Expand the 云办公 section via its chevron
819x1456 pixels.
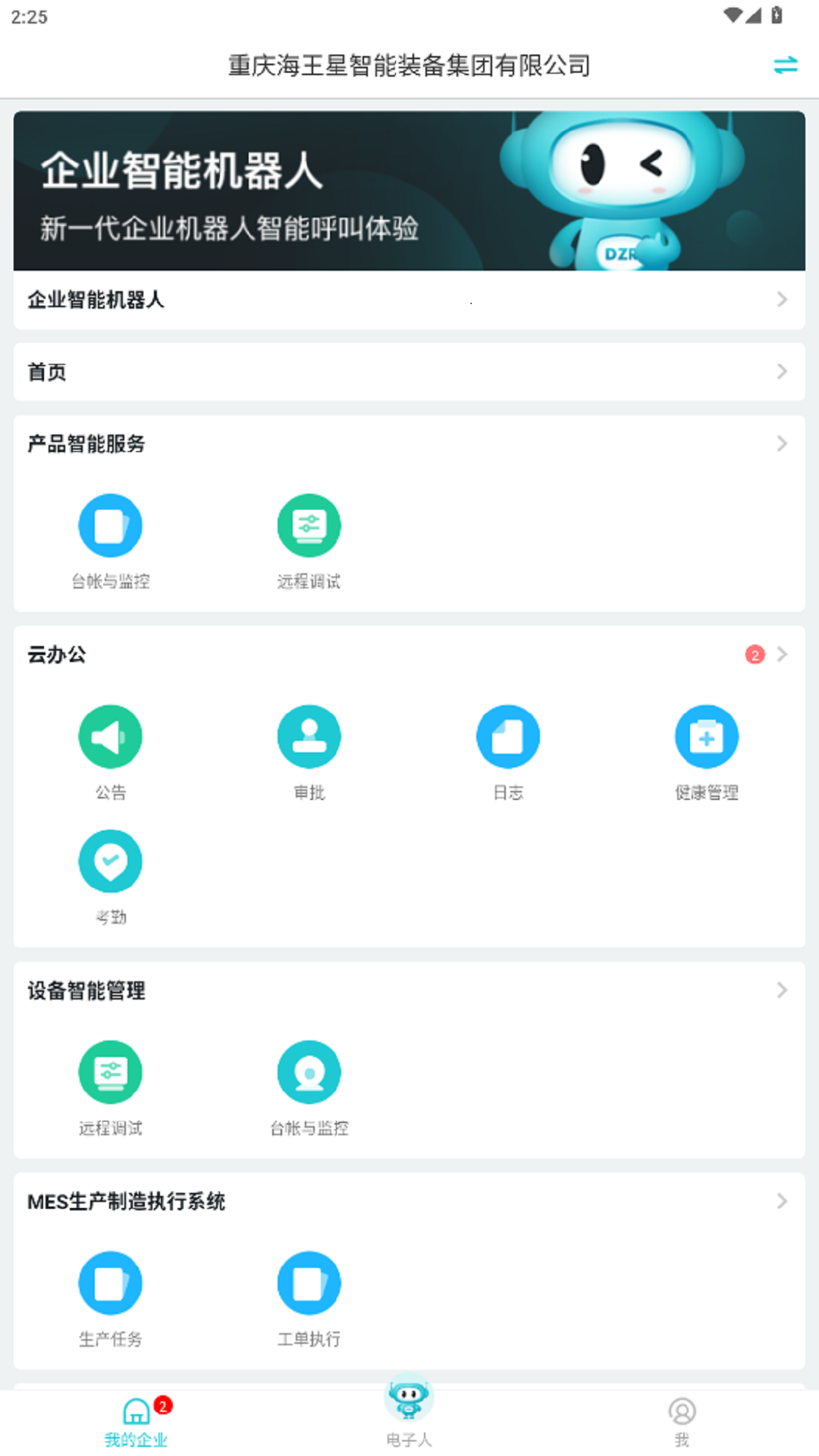(783, 653)
